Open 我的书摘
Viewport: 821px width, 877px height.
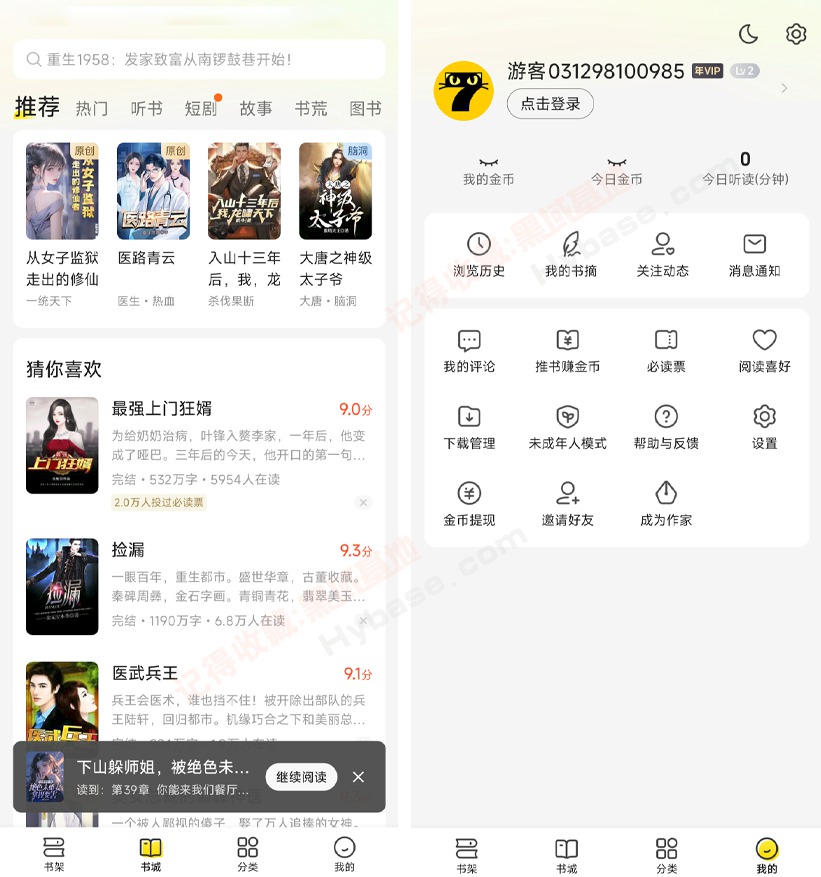571,254
